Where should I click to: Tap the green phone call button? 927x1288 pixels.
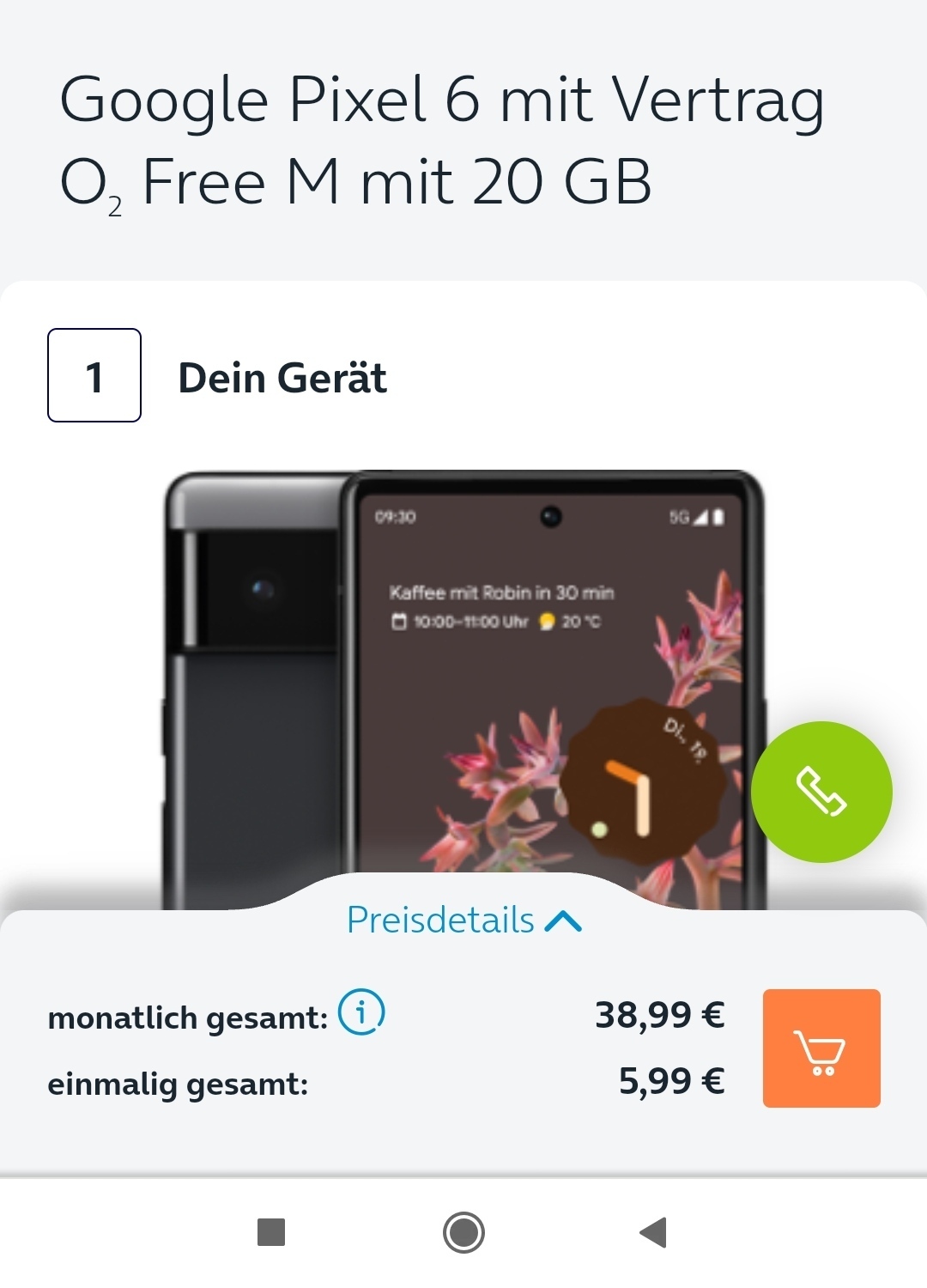(x=821, y=792)
